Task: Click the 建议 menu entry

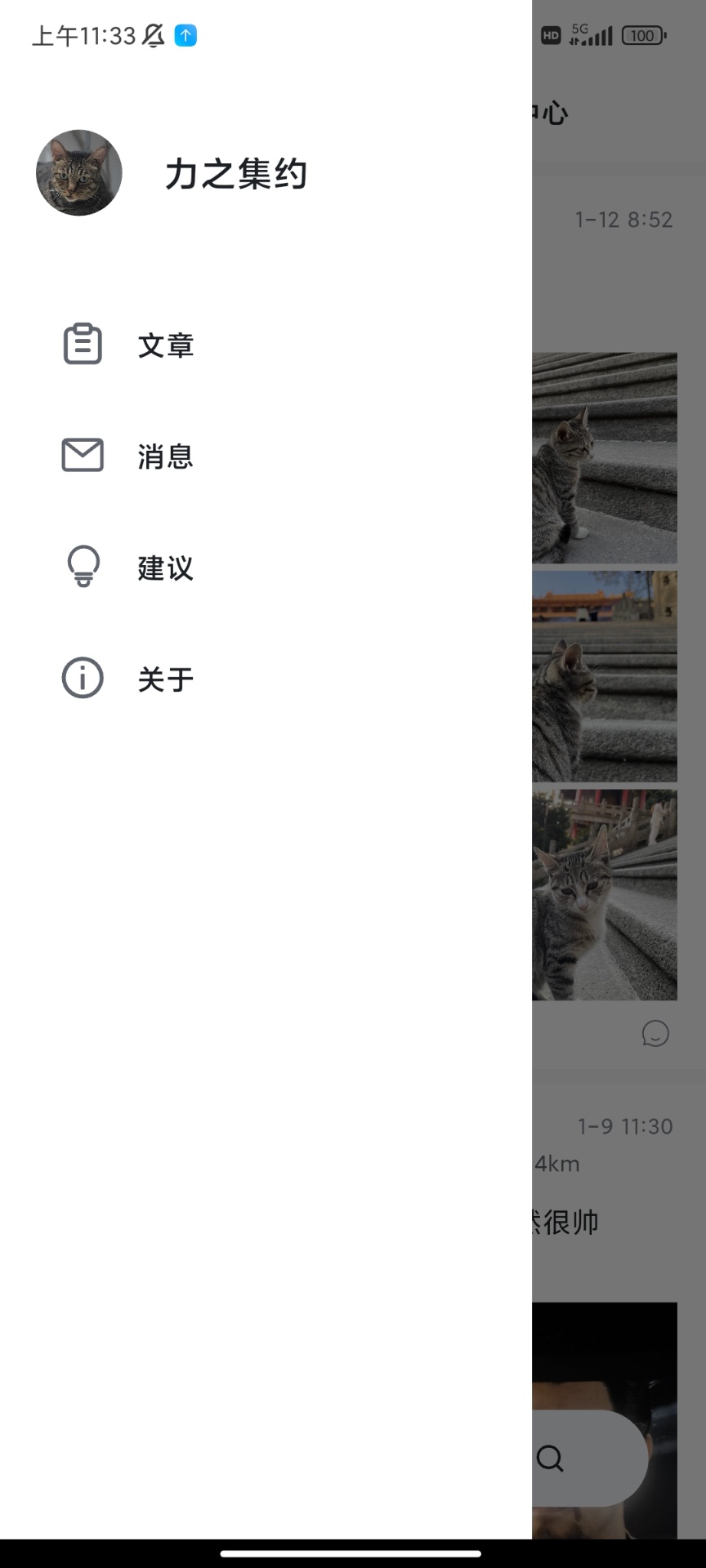Action: click(x=166, y=568)
